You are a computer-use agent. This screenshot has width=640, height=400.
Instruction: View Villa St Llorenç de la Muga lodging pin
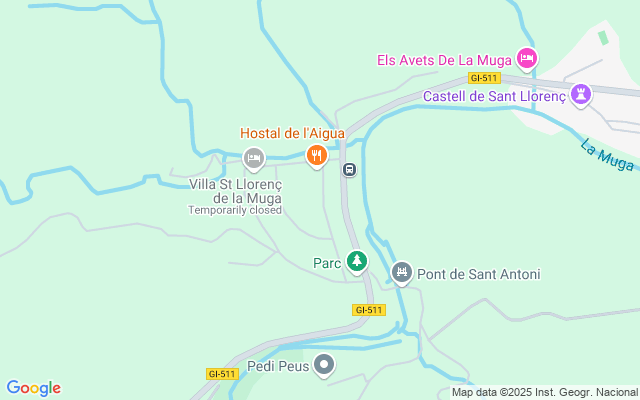click(x=254, y=158)
